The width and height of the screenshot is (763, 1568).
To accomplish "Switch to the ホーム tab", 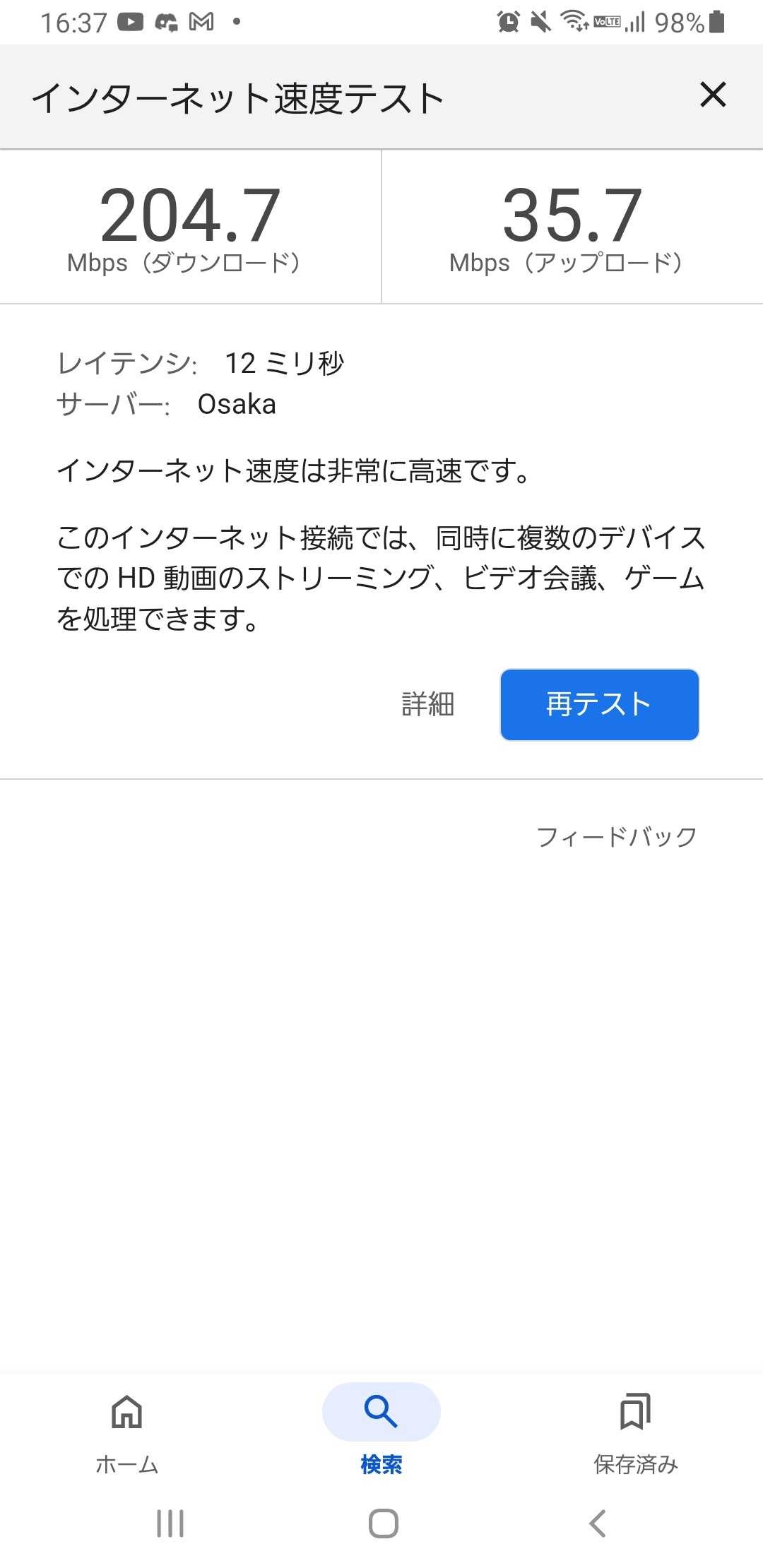I will (127, 1428).
